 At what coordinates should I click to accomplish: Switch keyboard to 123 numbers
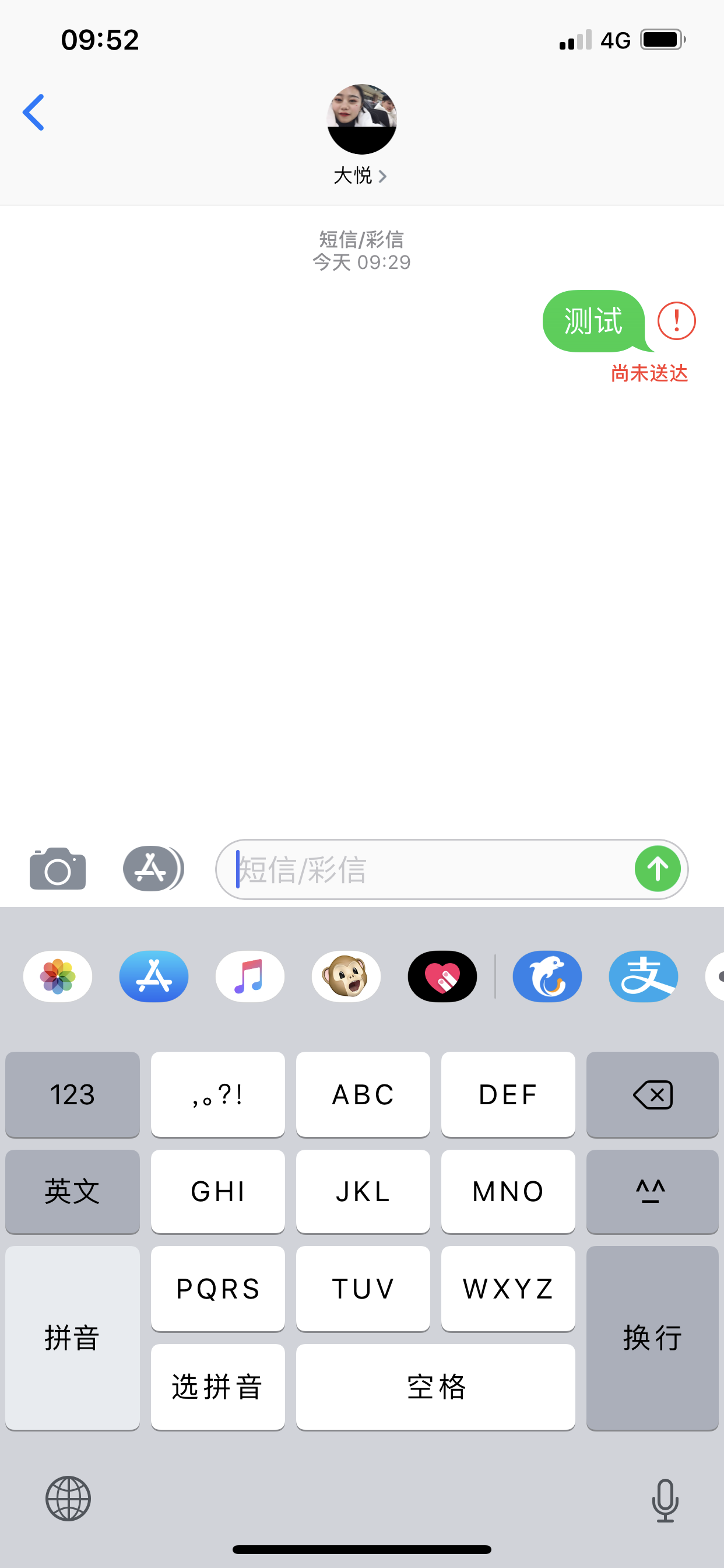[x=72, y=1094]
